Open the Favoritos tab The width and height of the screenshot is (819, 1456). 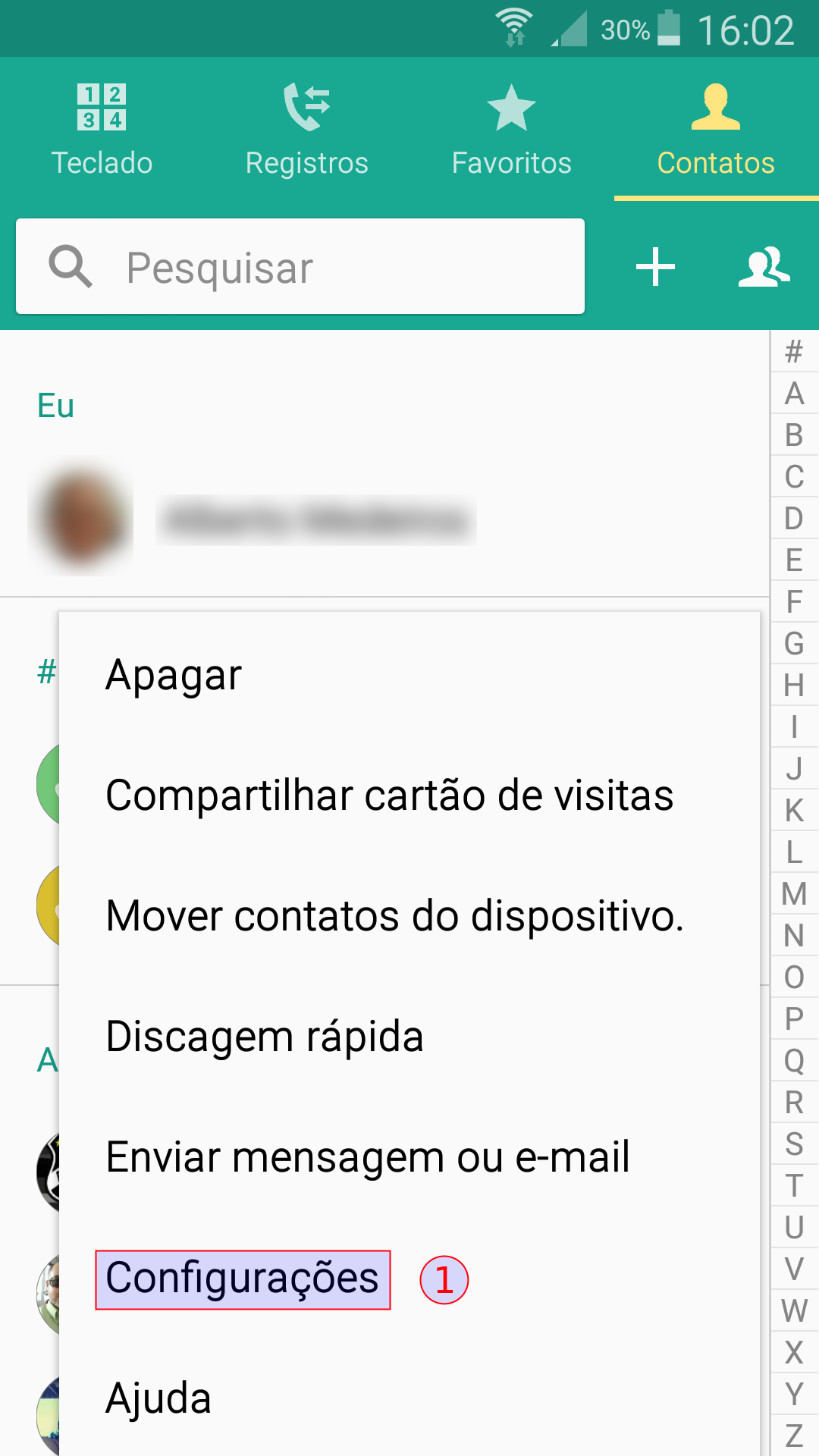click(x=512, y=129)
